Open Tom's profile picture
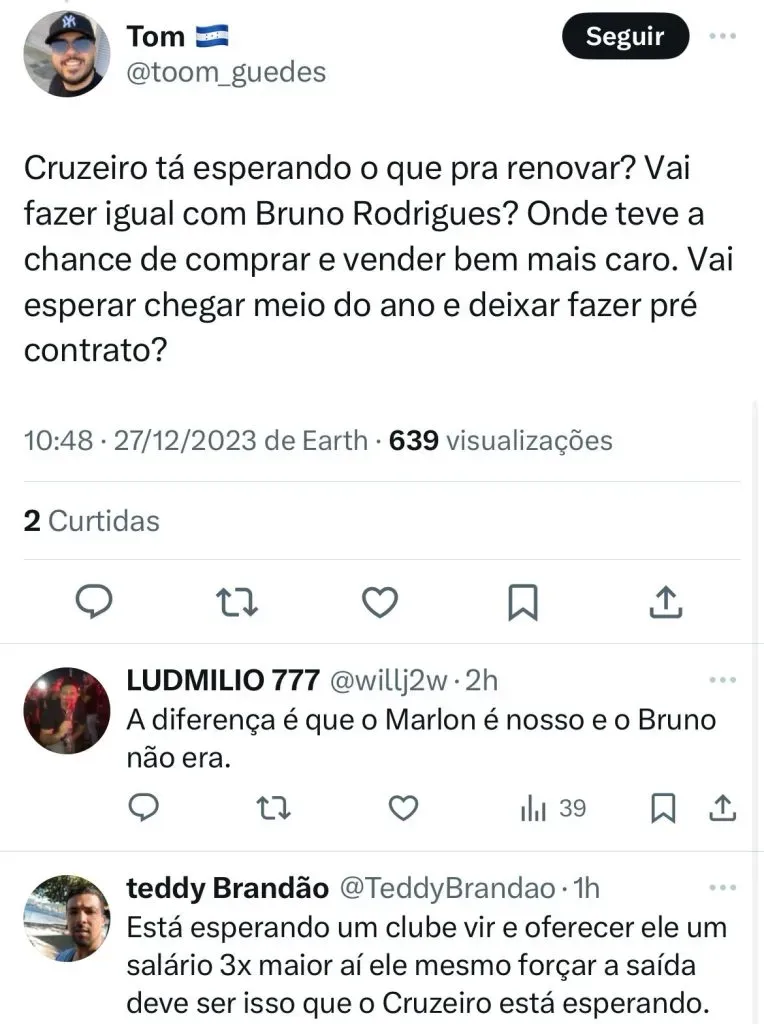This screenshot has height=1024, width=764. click(66, 54)
